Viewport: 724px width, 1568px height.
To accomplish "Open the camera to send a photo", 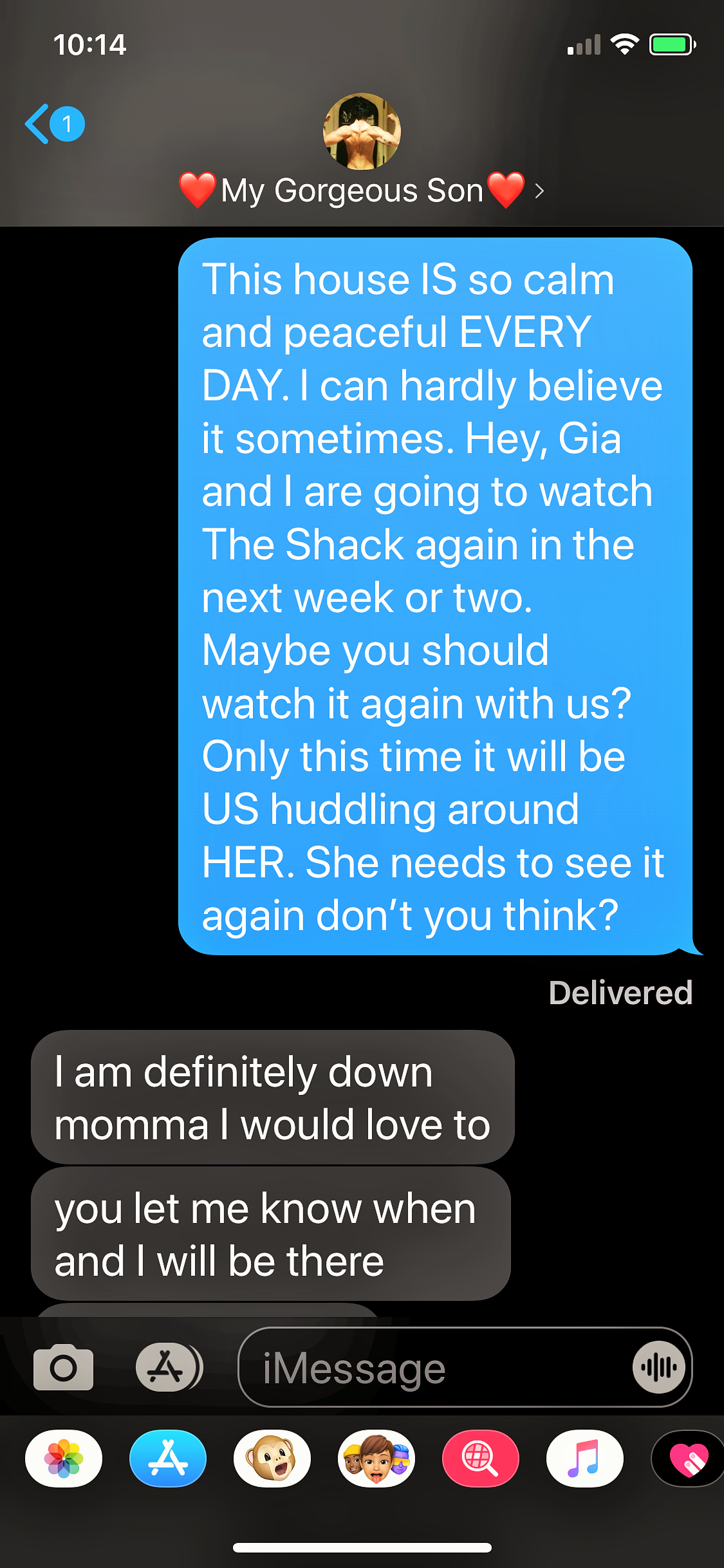I will pyautogui.click(x=63, y=1367).
